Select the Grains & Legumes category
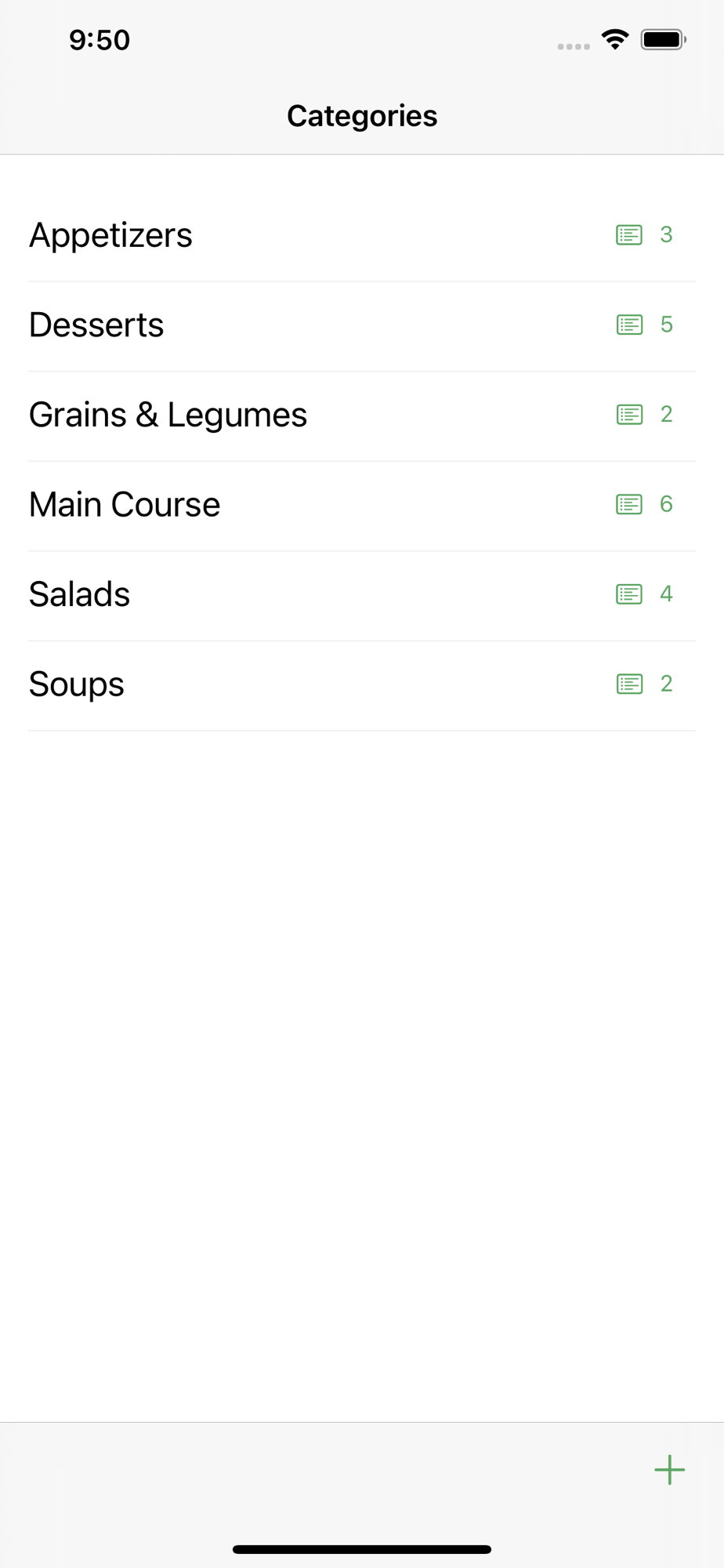The height and width of the screenshot is (1568, 724). pyautogui.click(x=168, y=415)
